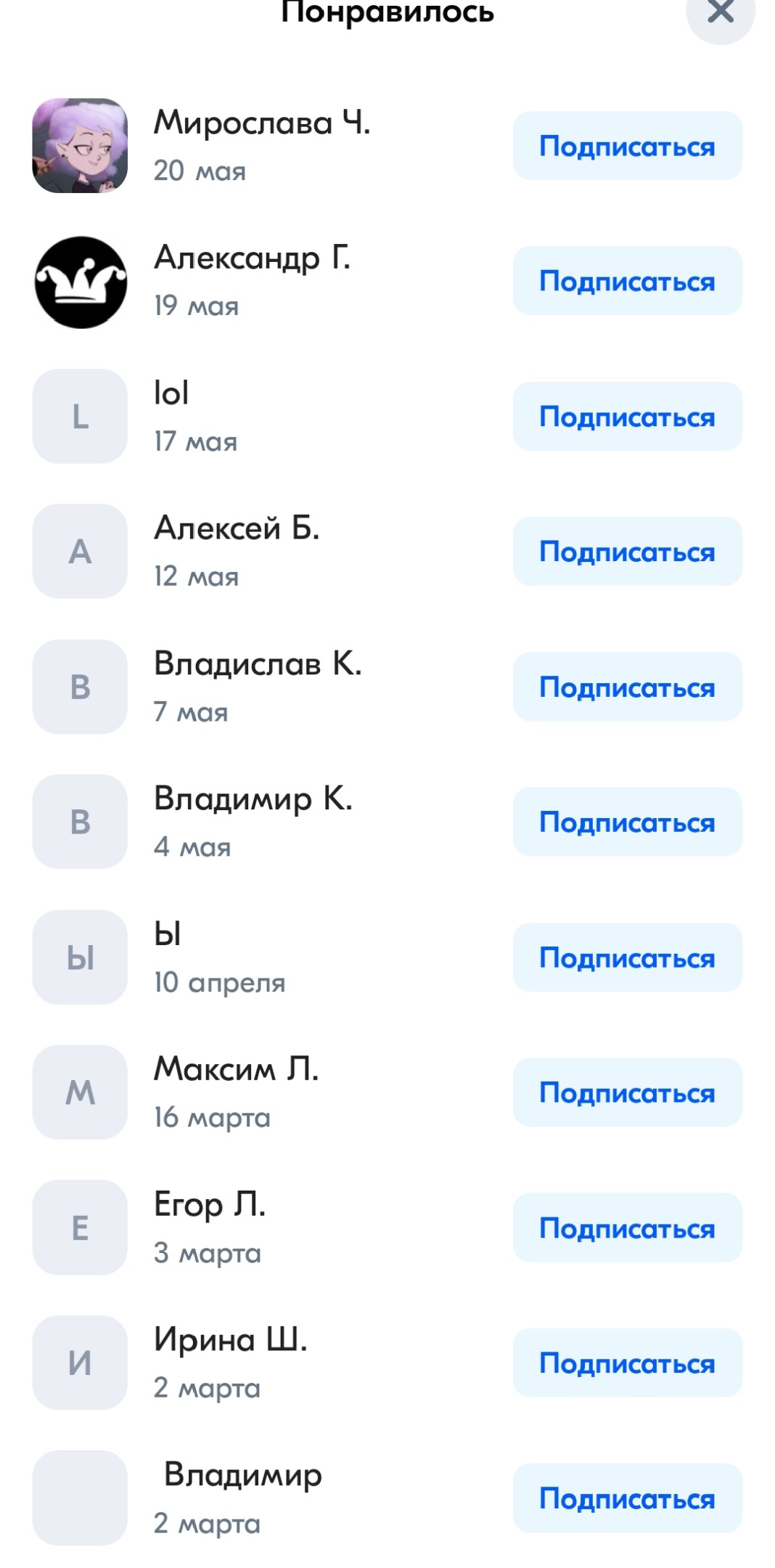Tap Подписаться next to user Ы

click(628, 957)
